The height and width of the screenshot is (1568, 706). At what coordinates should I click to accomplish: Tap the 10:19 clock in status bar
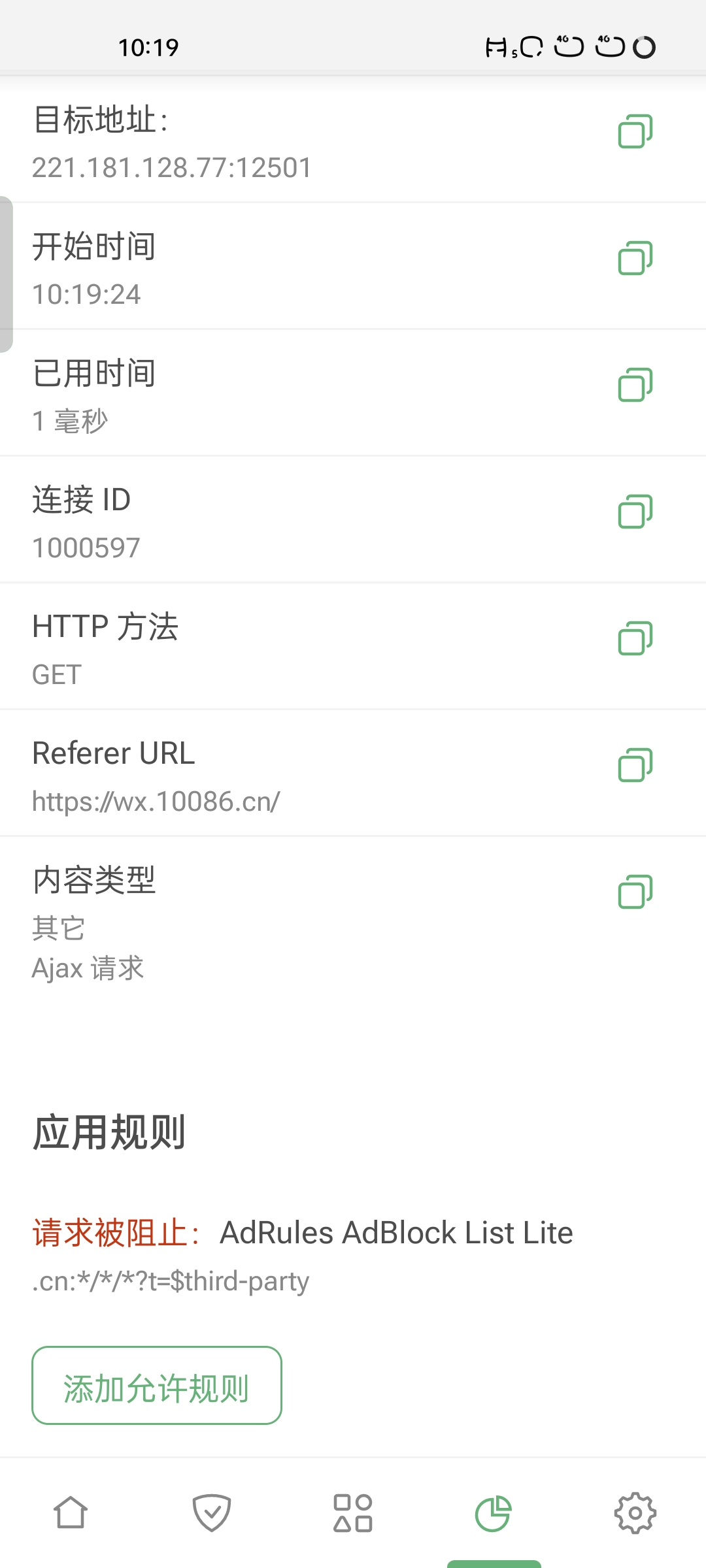(x=149, y=46)
